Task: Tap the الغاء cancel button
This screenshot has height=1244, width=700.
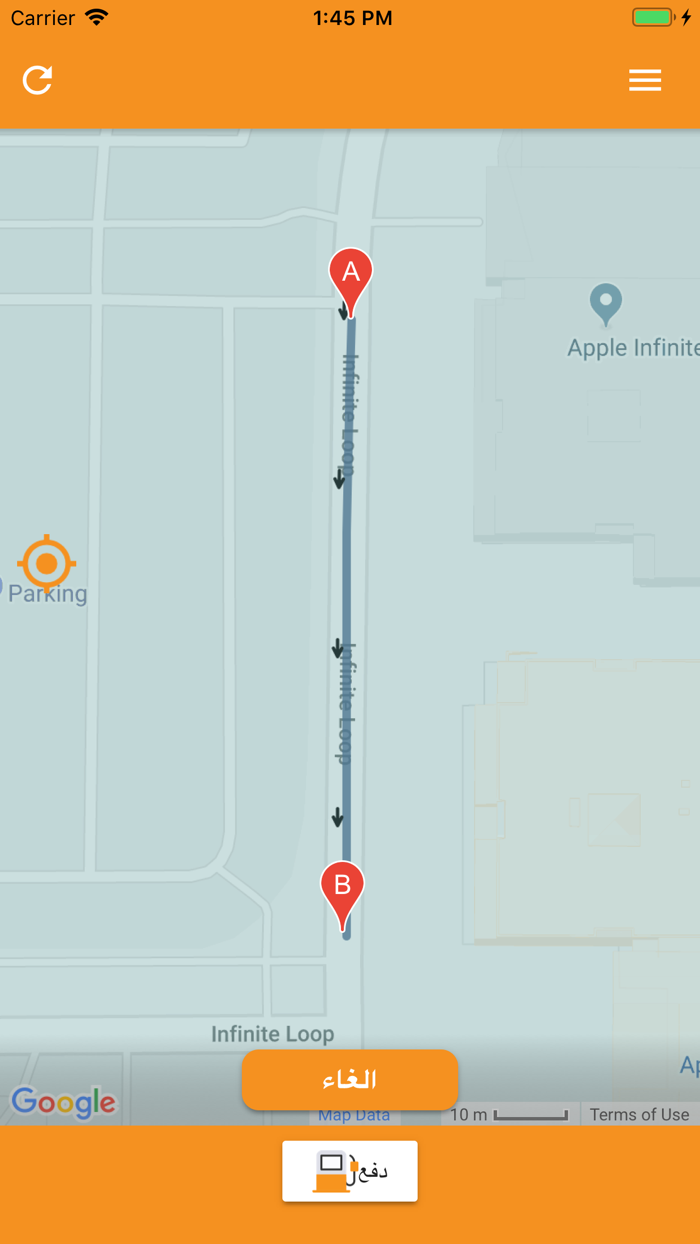Action: [350, 1079]
